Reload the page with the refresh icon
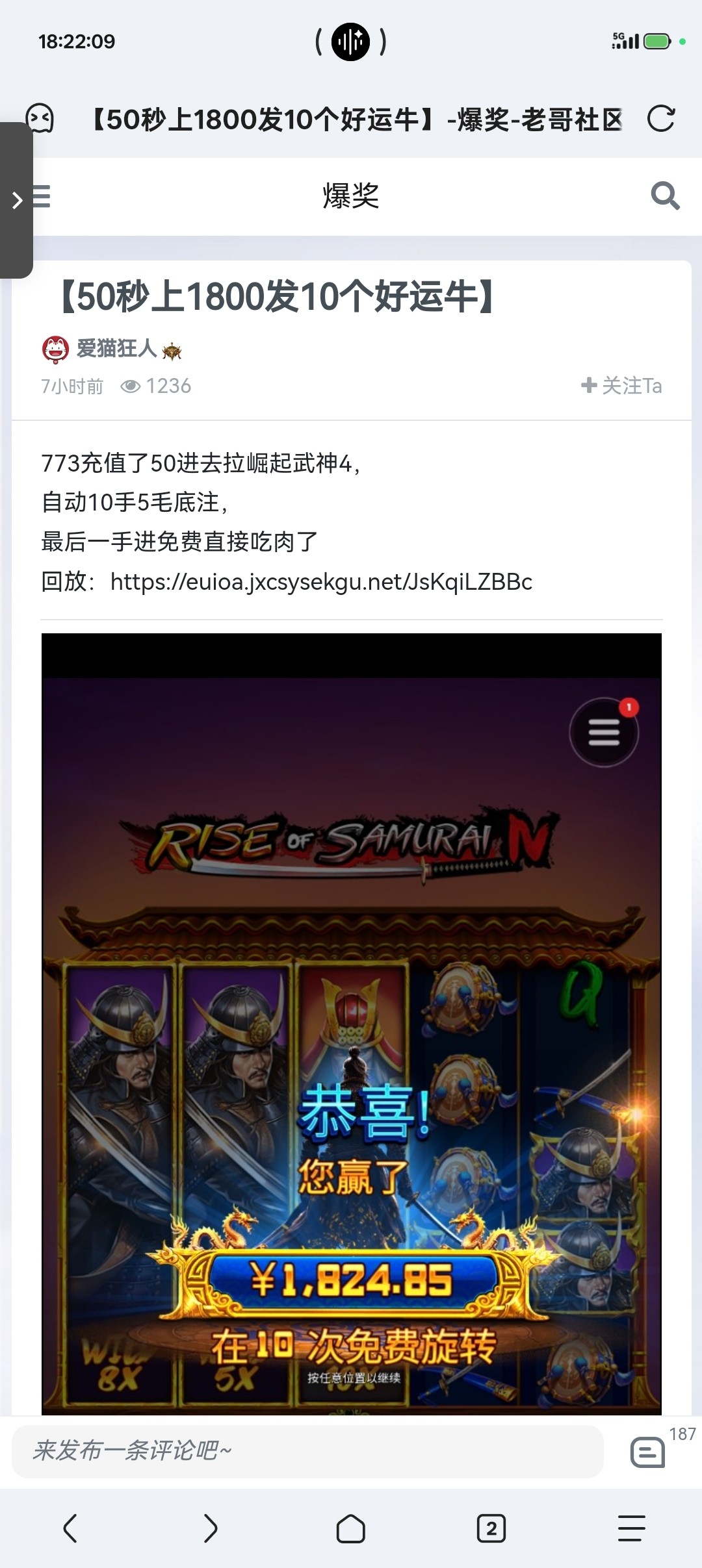This screenshot has height=1568, width=702. pos(661,119)
